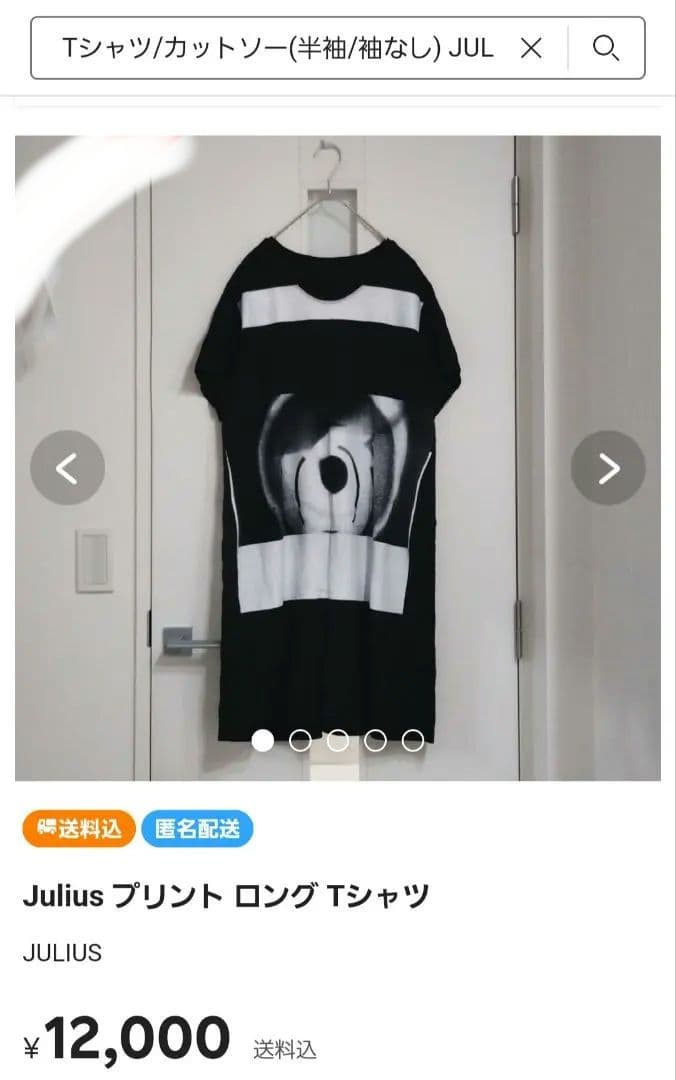Image resolution: width=676 pixels, height=1080 pixels.
Task: Clear the search text with the X
Action: [x=531, y=48]
